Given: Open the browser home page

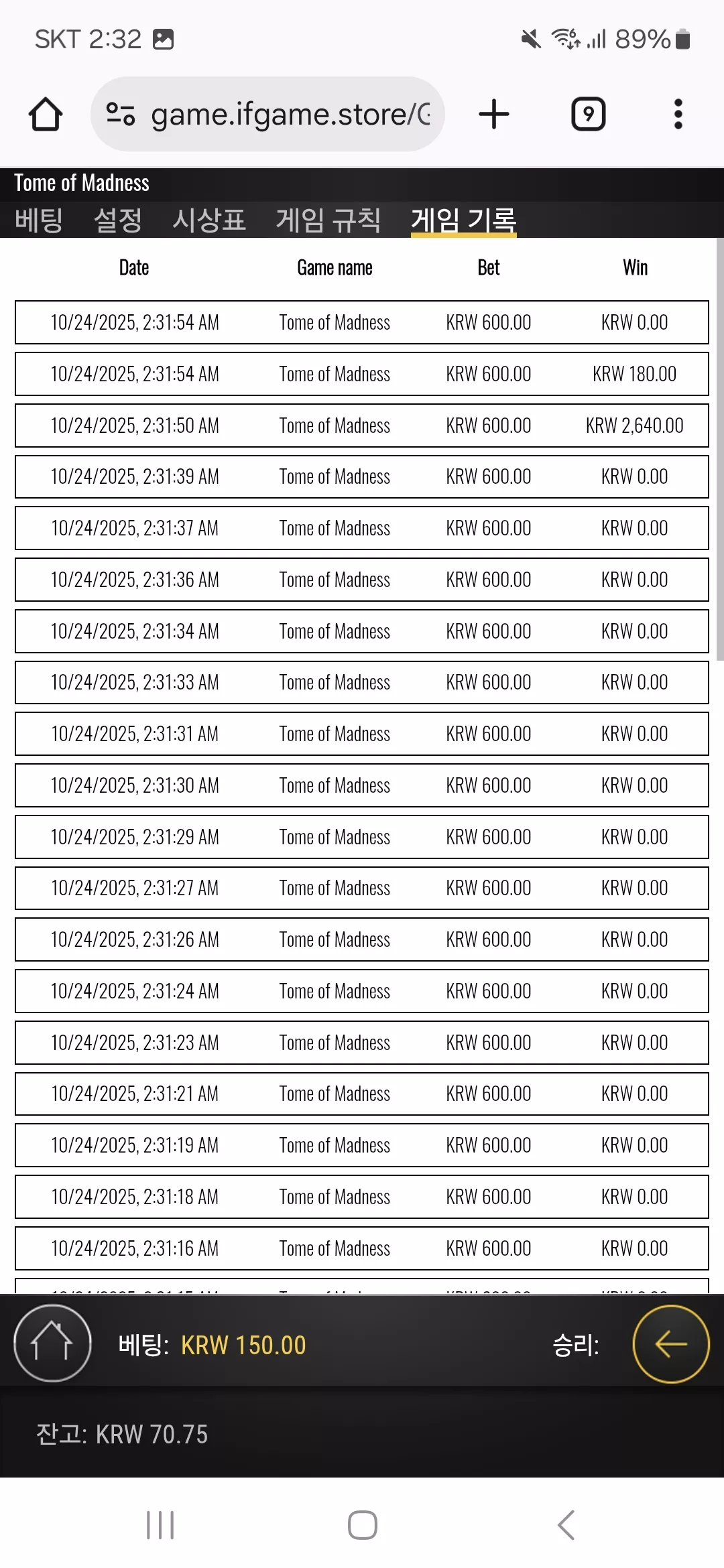Looking at the screenshot, I should (x=46, y=114).
